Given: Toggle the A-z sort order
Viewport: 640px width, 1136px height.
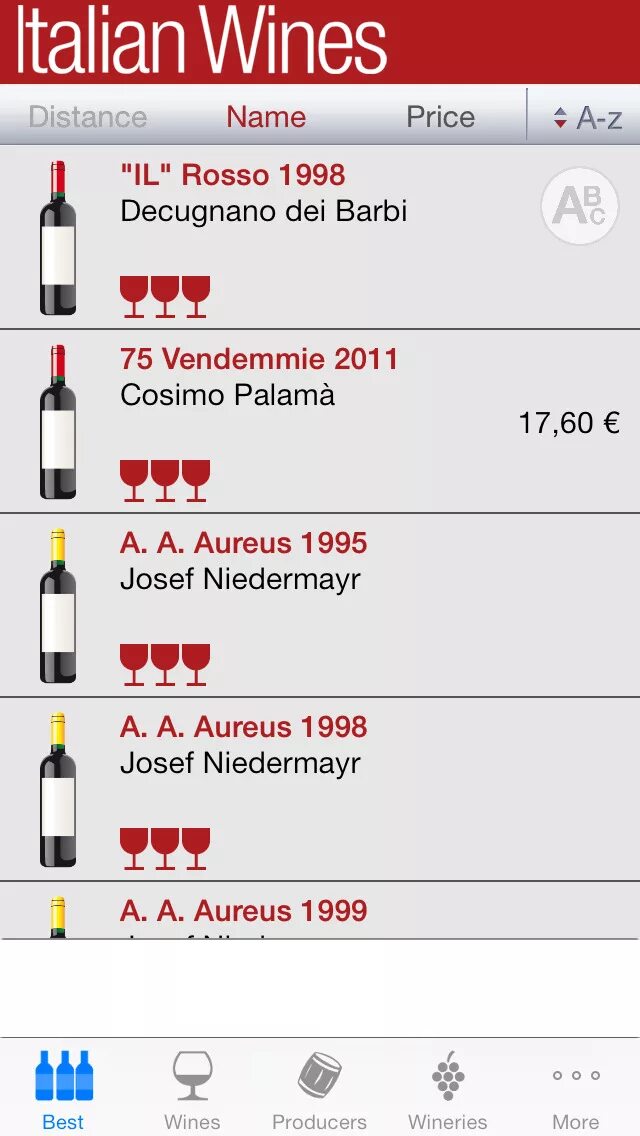Looking at the screenshot, I should pyautogui.click(x=588, y=118).
